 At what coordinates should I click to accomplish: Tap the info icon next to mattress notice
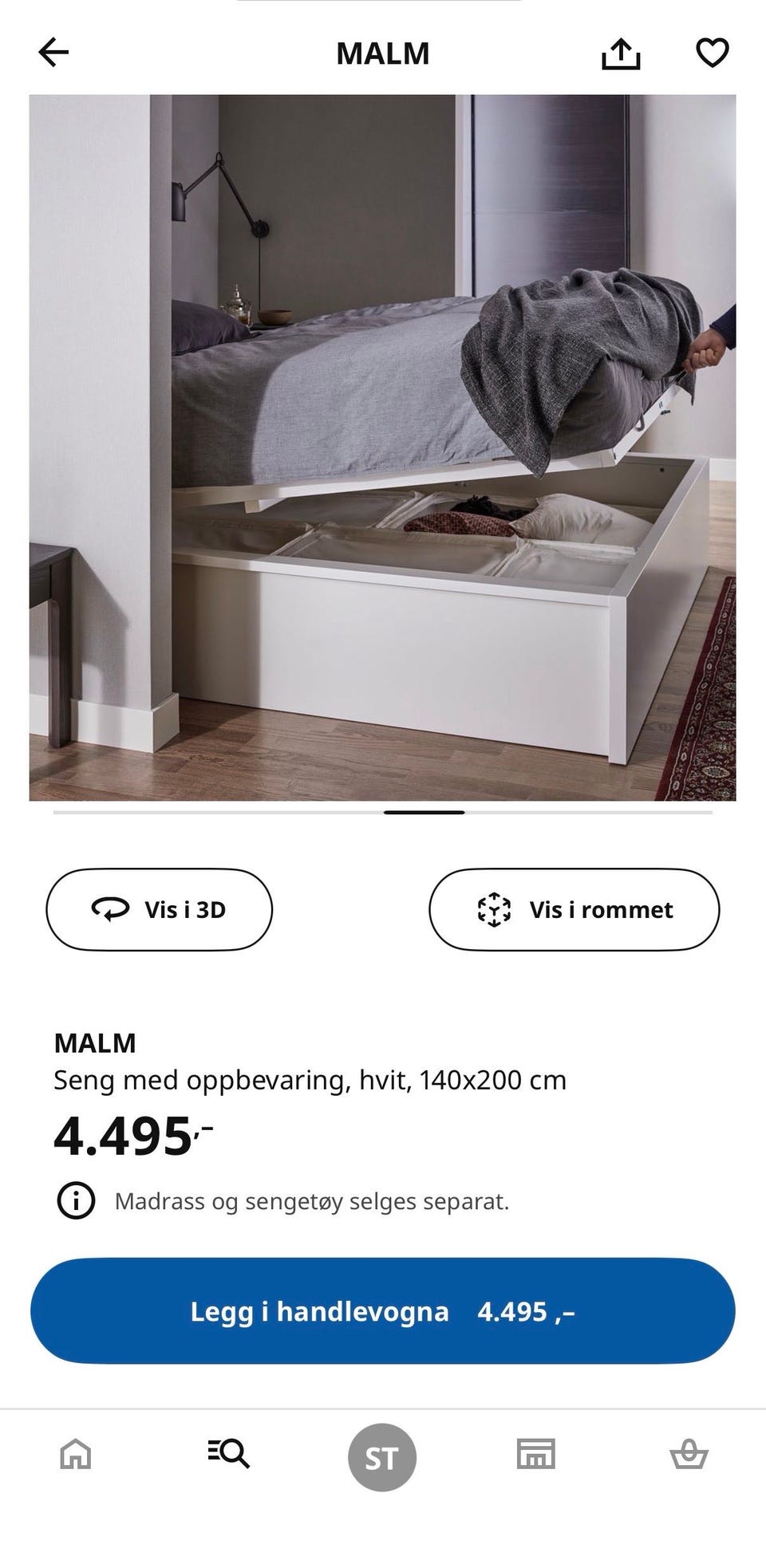(x=74, y=1199)
